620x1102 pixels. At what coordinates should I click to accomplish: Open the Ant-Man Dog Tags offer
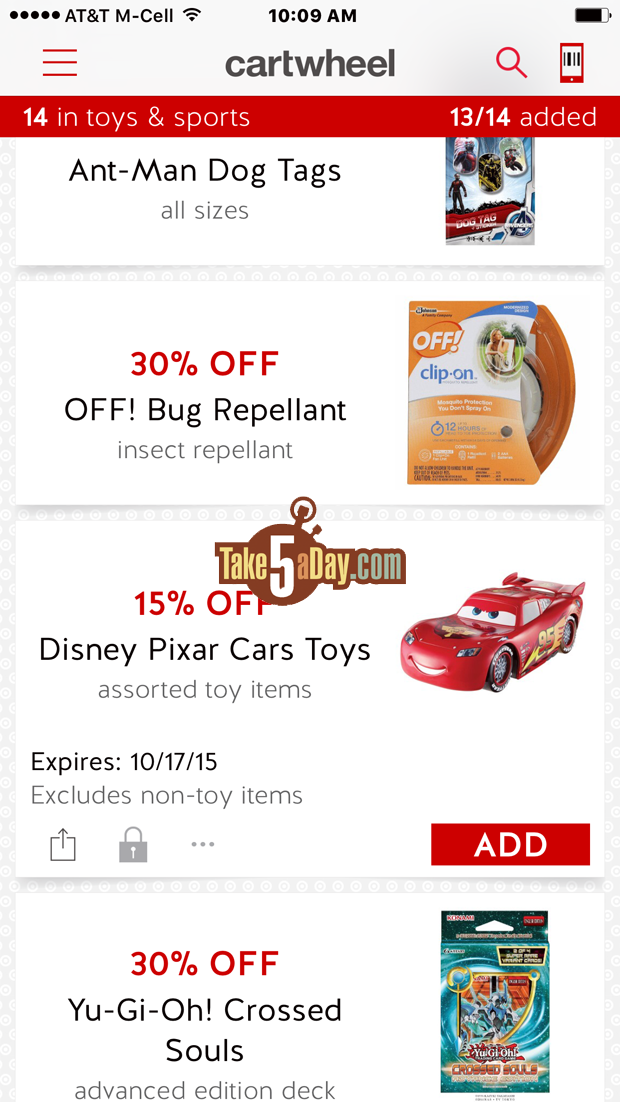click(309, 201)
